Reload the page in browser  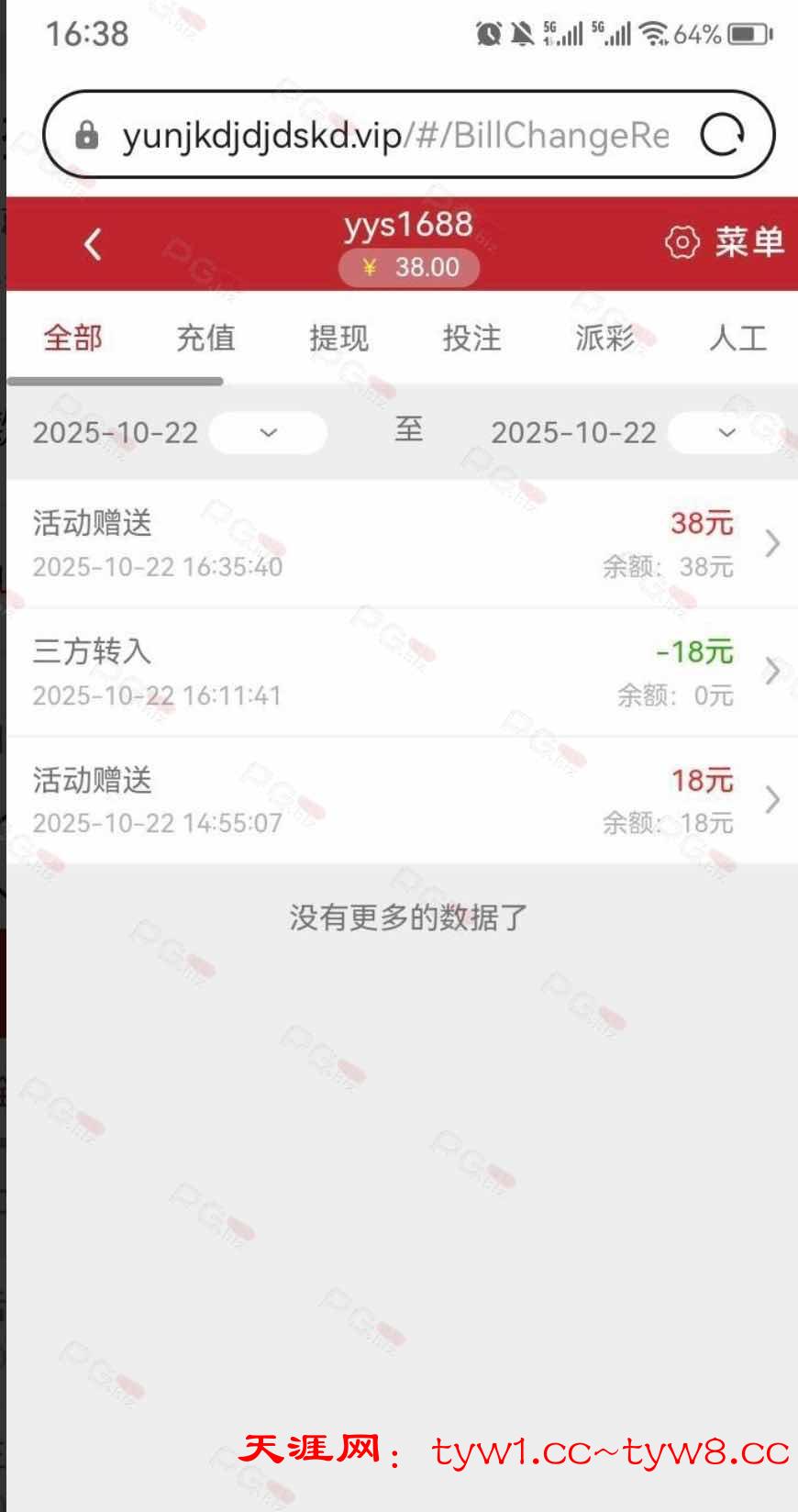pos(723,135)
